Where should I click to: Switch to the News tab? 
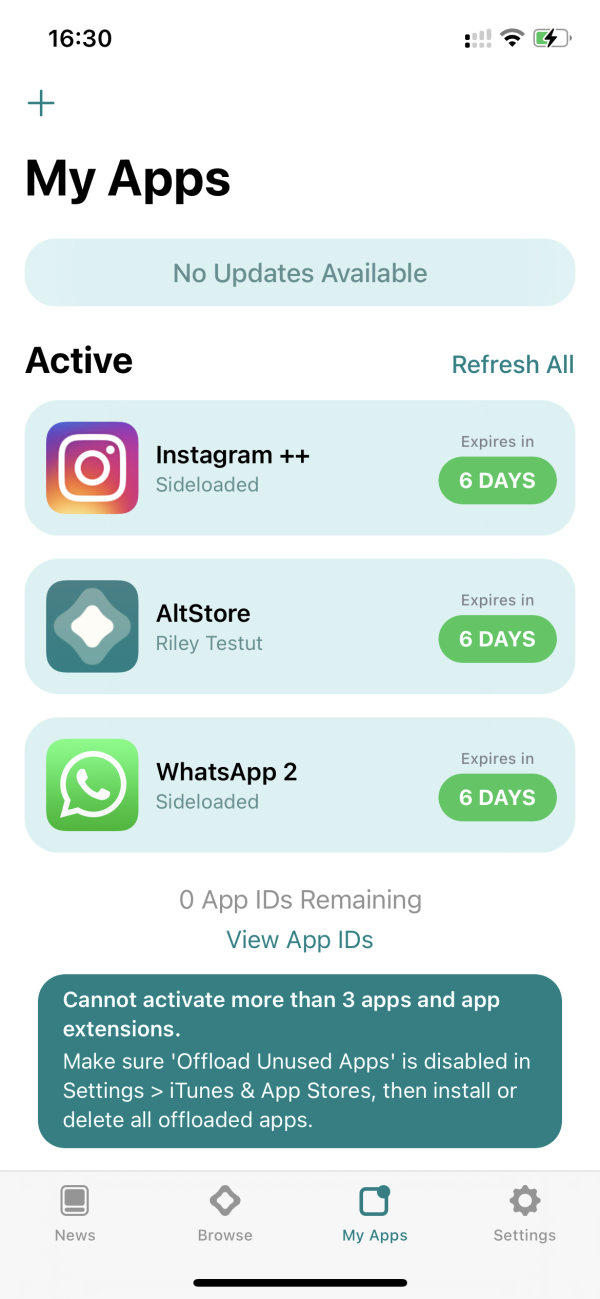75,1213
